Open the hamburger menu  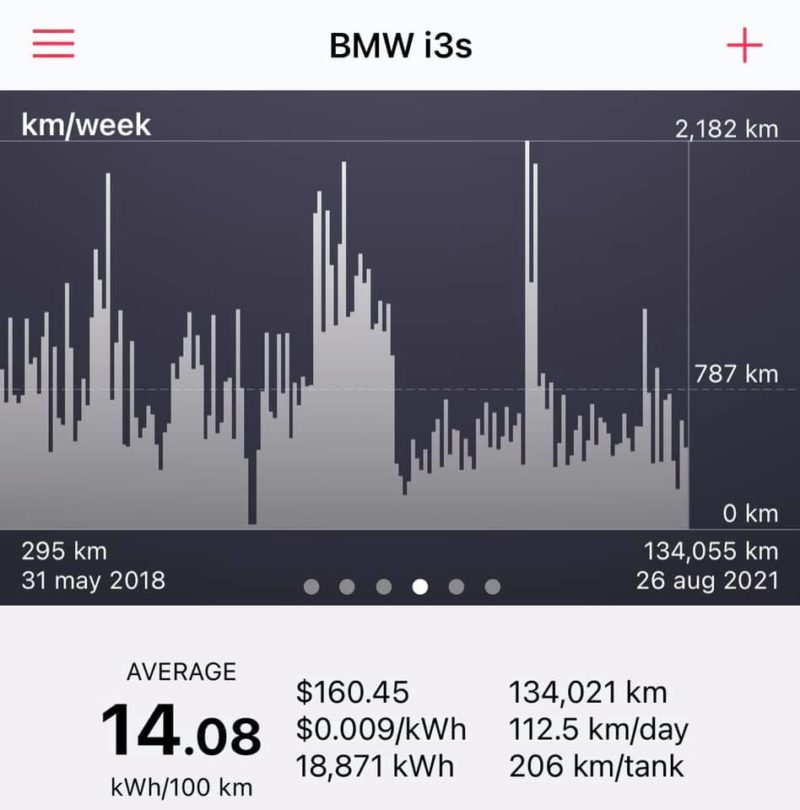(x=54, y=44)
